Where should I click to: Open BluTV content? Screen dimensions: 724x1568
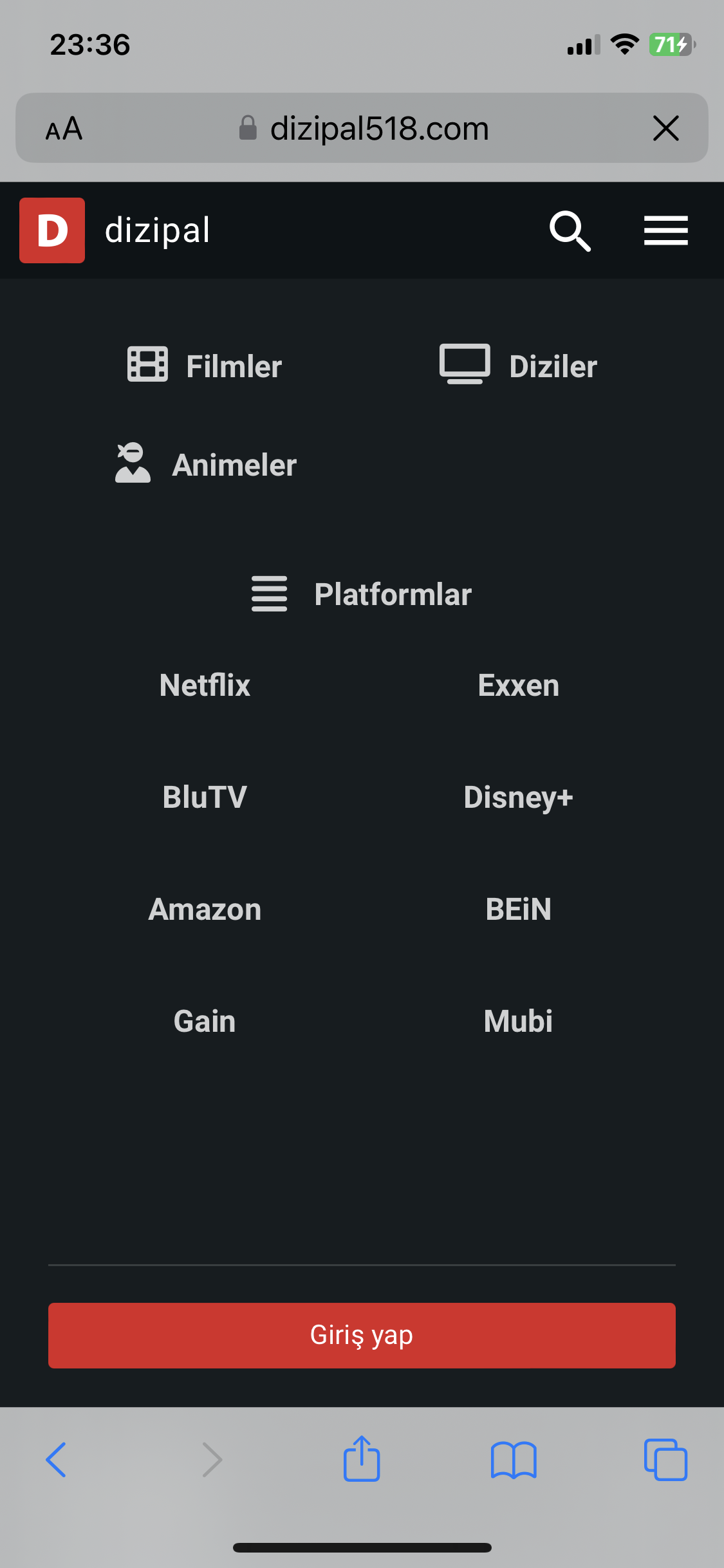click(x=205, y=797)
